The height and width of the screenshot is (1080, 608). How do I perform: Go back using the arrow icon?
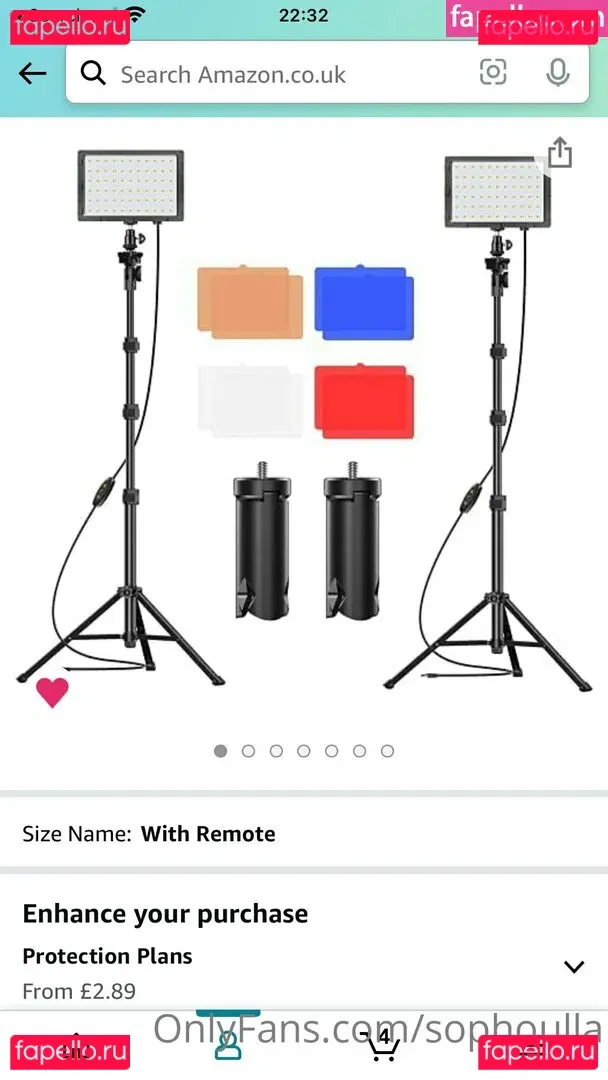pos(33,73)
